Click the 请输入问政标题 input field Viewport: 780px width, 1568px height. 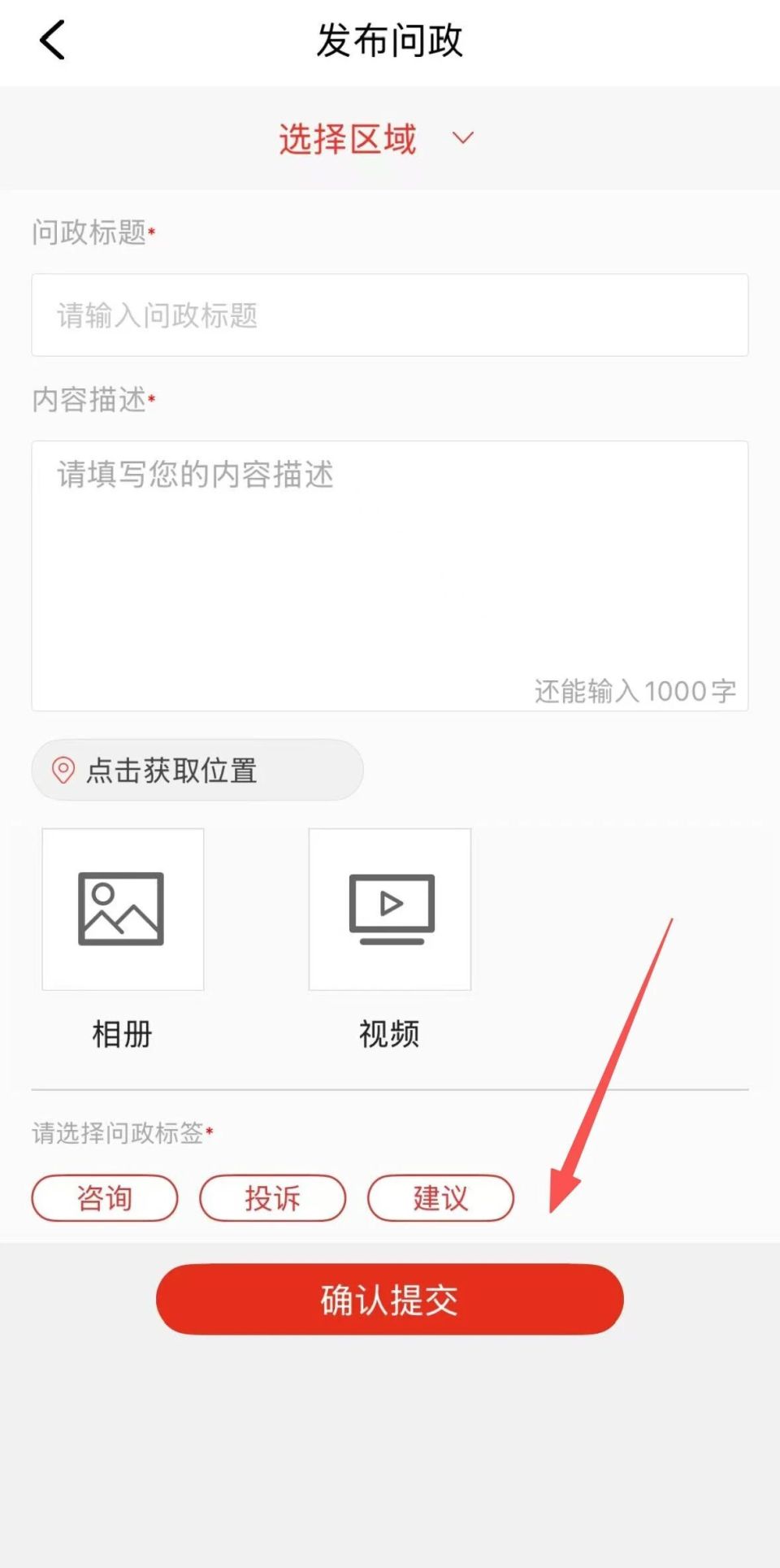[x=388, y=316]
